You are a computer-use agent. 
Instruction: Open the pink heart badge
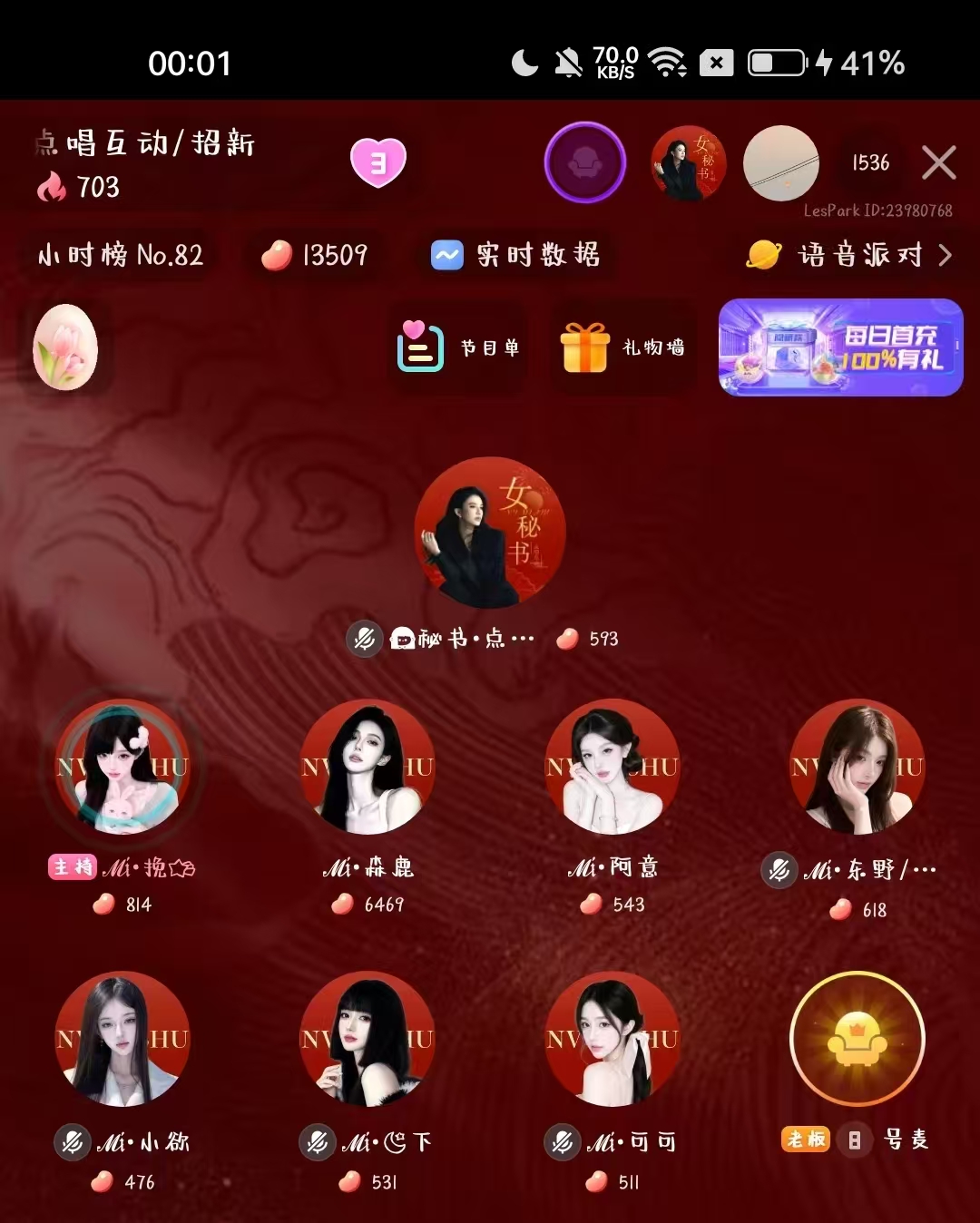point(377,163)
